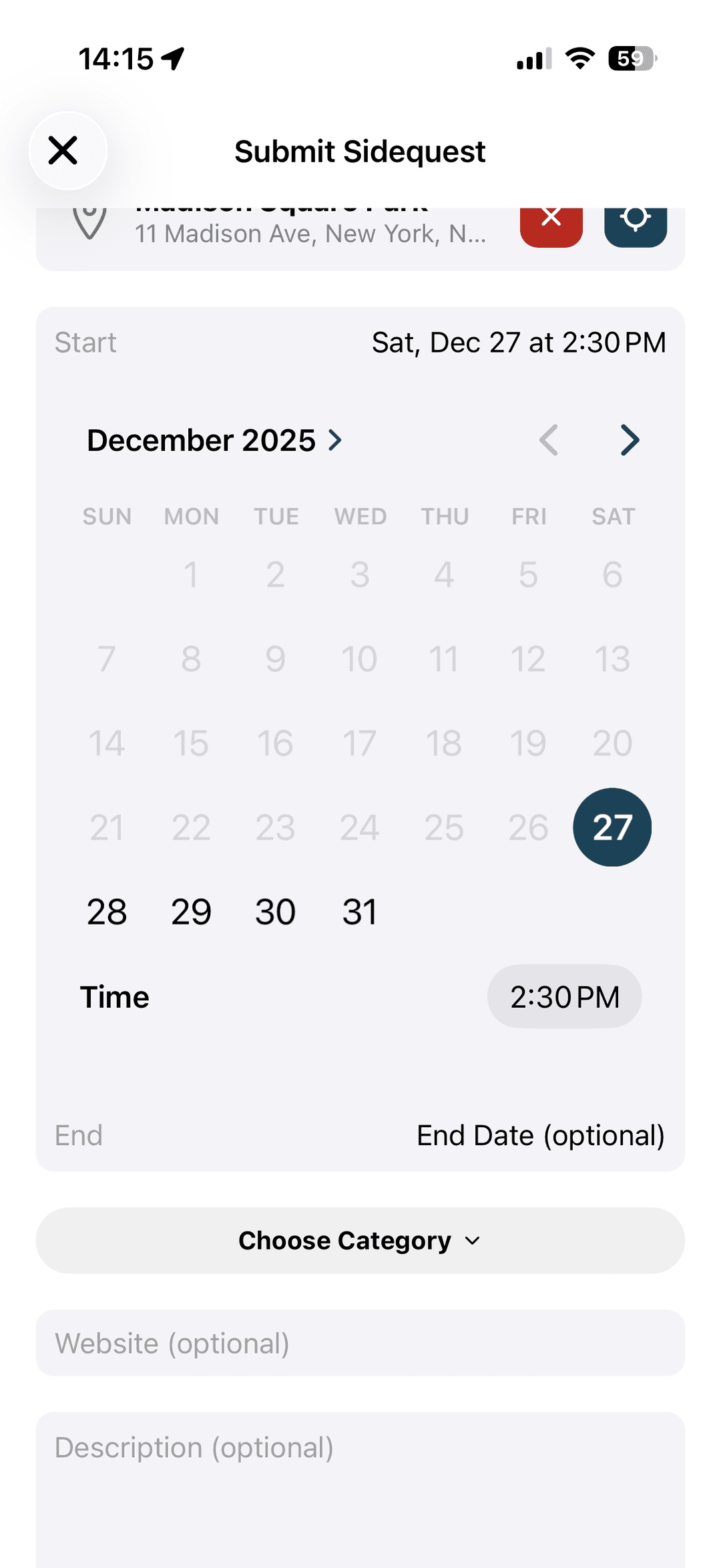Tap the Start date and time row

click(360, 343)
